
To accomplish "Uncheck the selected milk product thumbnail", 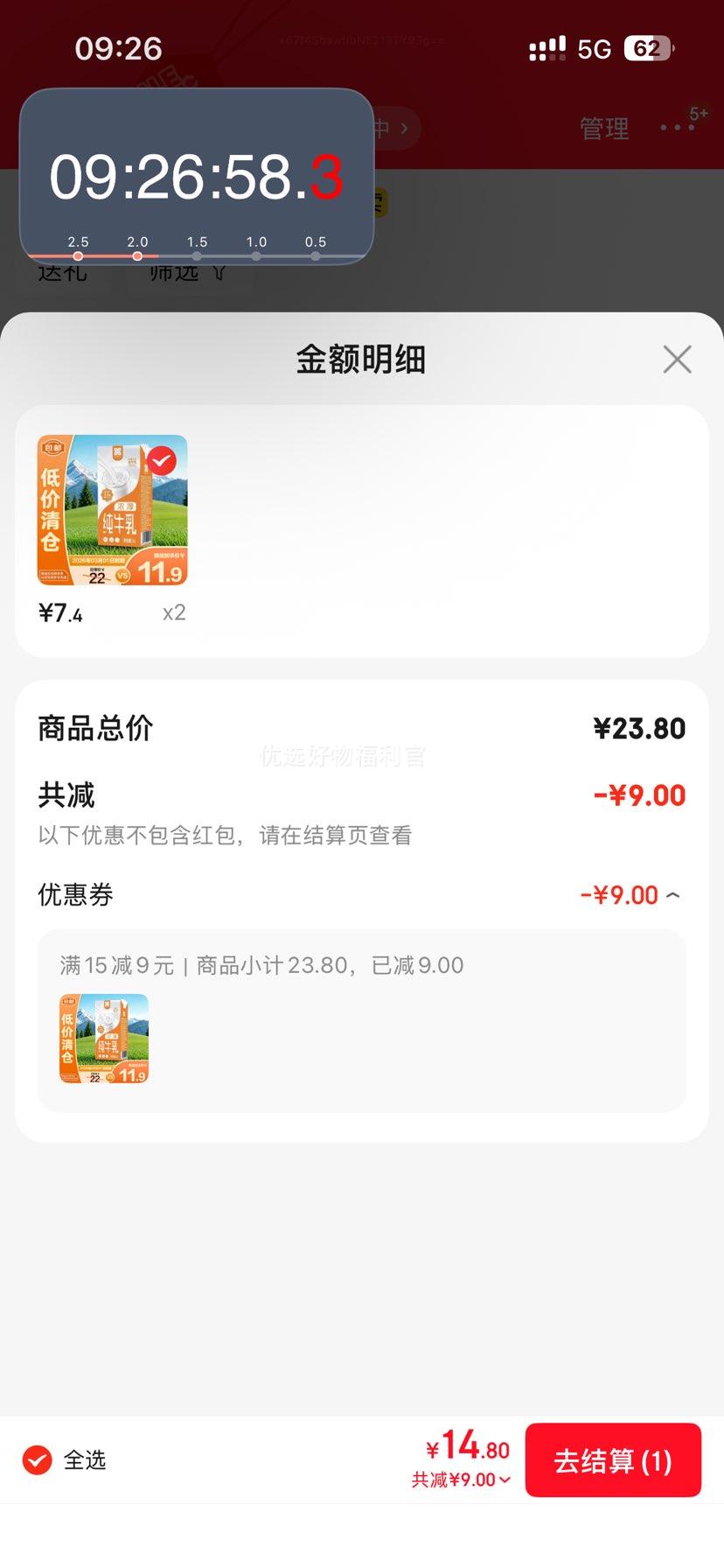I will point(161,460).
